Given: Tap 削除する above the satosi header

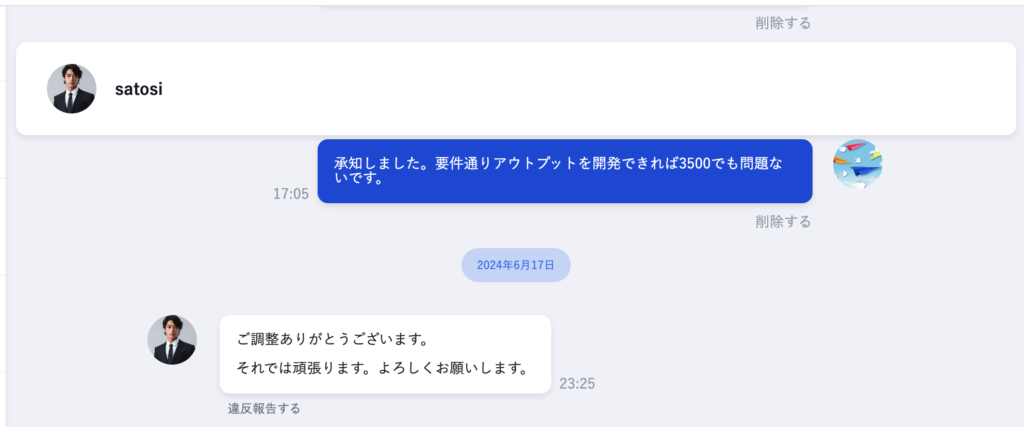Looking at the screenshot, I should 783,23.
